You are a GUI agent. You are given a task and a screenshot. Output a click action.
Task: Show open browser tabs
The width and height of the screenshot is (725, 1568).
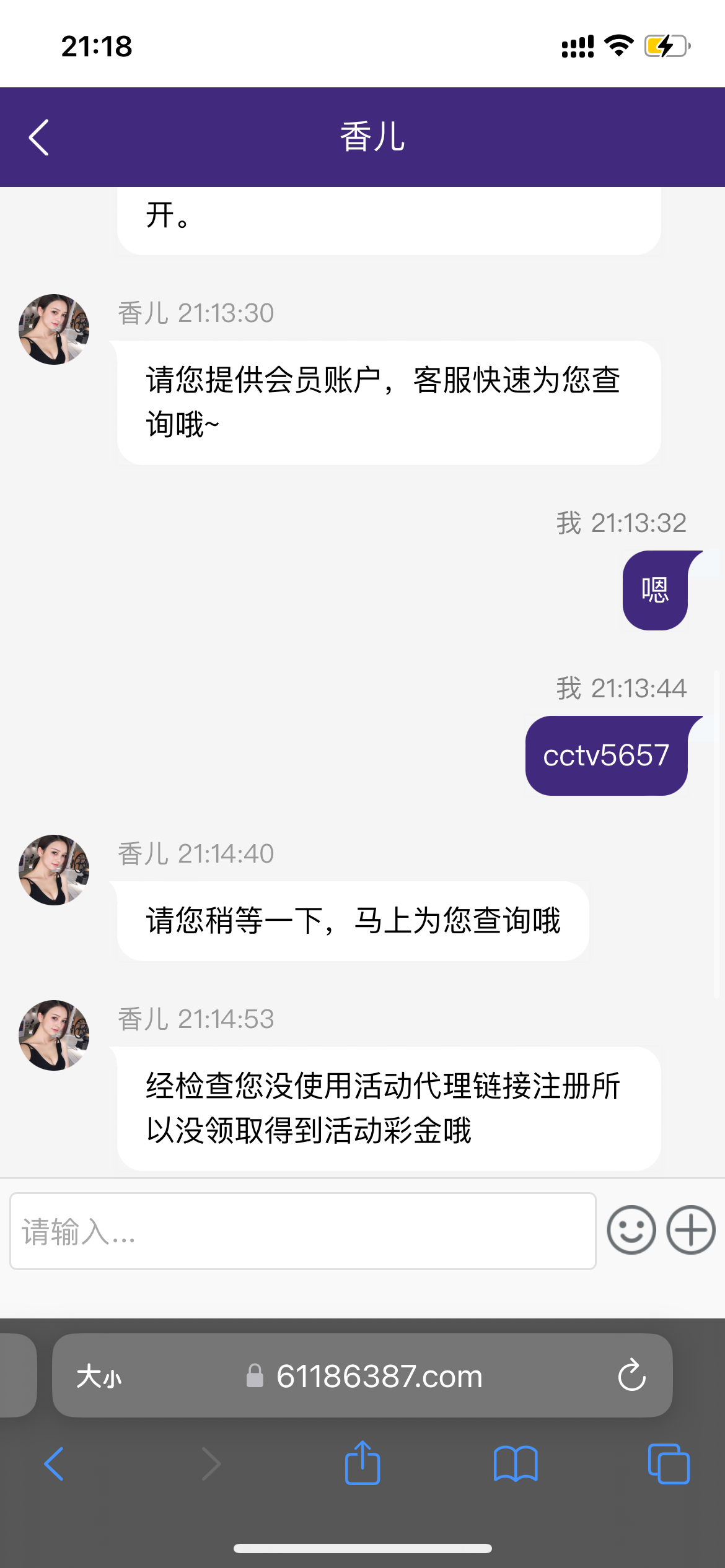pyautogui.click(x=668, y=1464)
